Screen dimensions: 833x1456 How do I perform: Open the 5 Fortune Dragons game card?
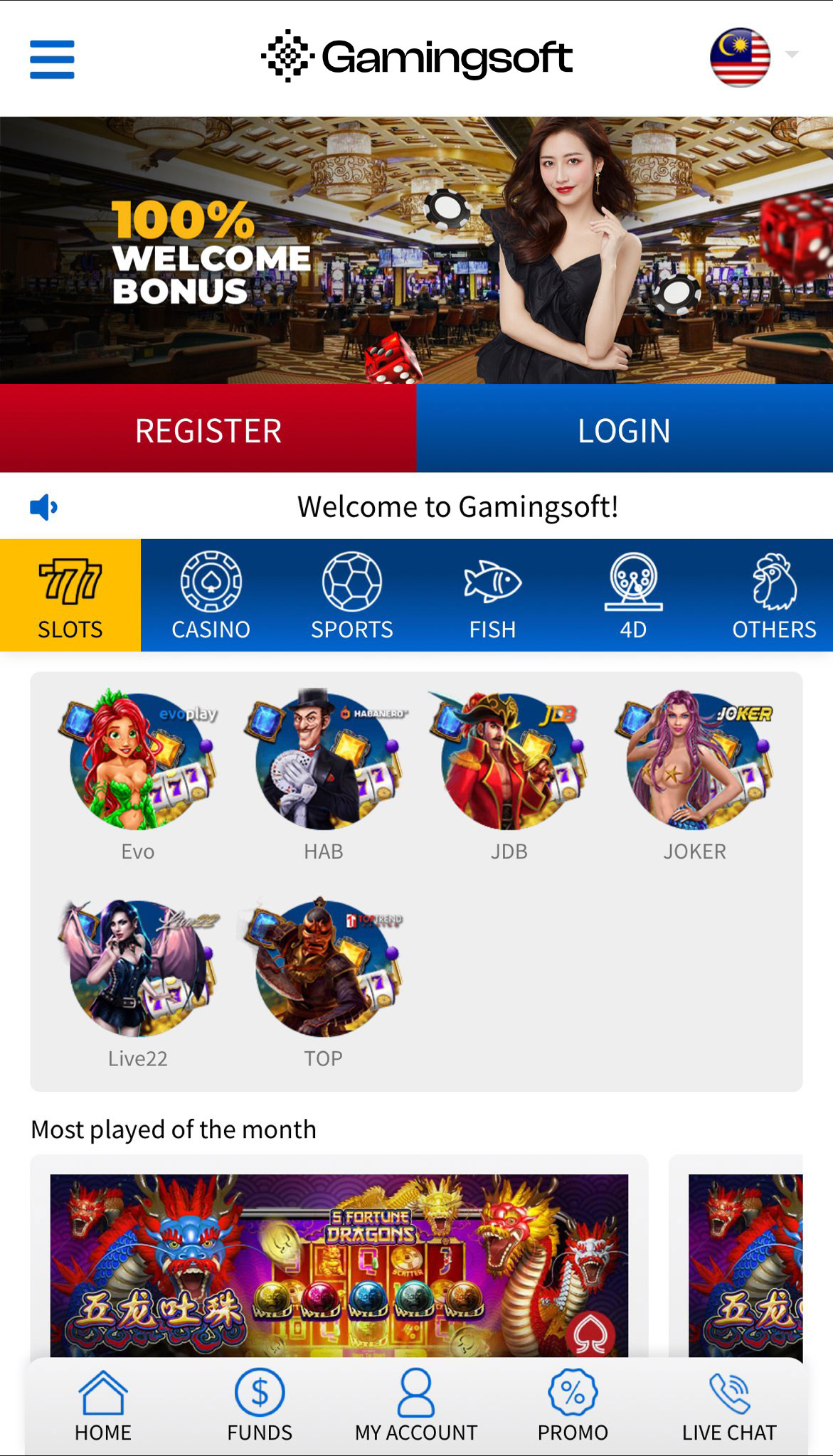339,1264
